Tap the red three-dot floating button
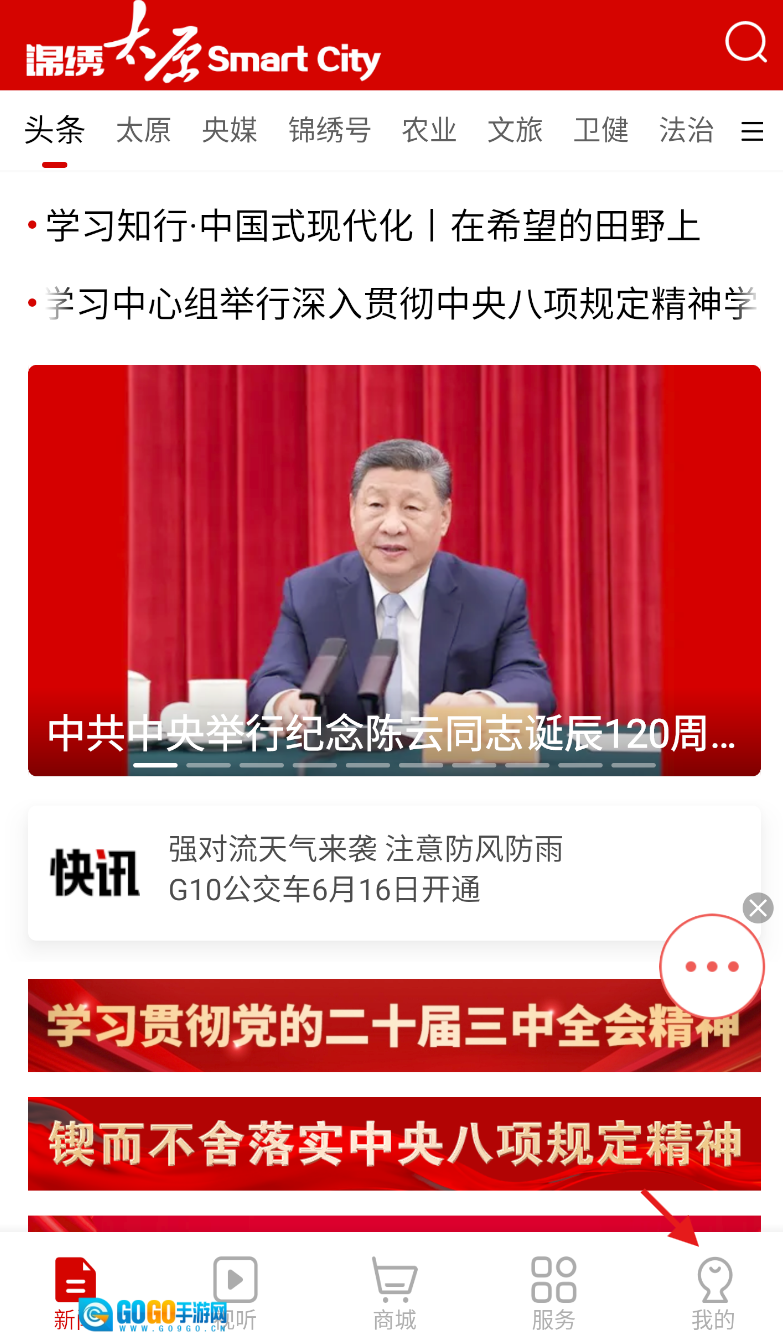This screenshot has width=783, height=1342. click(x=712, y=966)
